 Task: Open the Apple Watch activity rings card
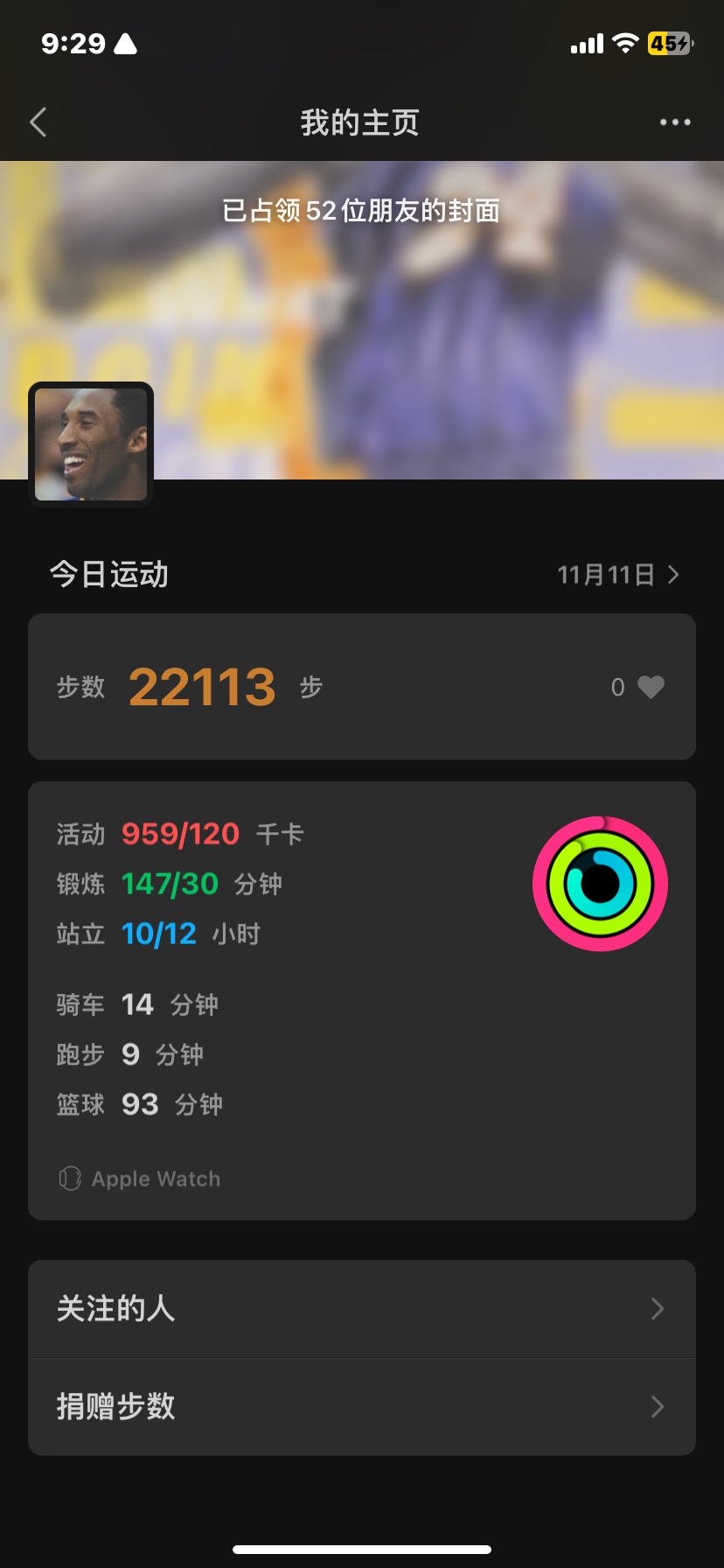tap(362, 1001)
